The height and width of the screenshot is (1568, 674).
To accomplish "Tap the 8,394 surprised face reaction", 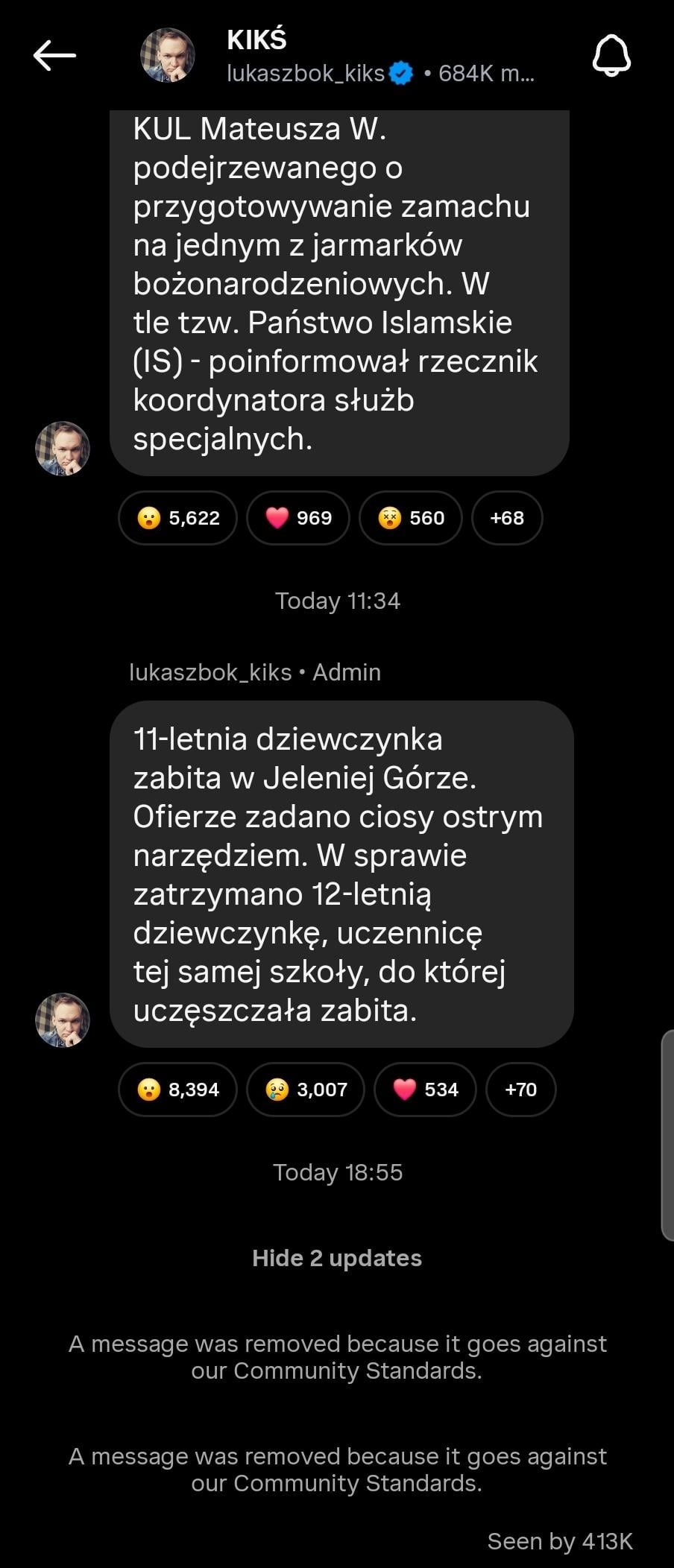I will pyautogui.click(x=177, y=1090).
